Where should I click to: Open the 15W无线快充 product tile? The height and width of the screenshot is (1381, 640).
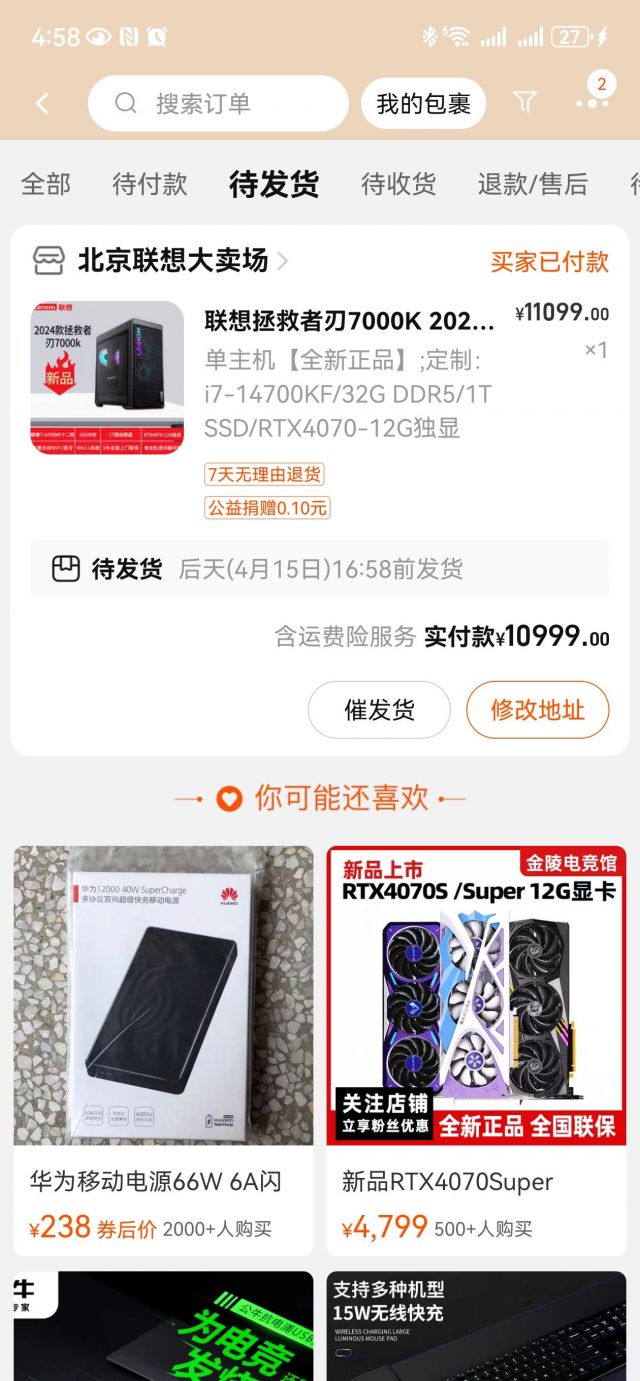point(476,1326)
